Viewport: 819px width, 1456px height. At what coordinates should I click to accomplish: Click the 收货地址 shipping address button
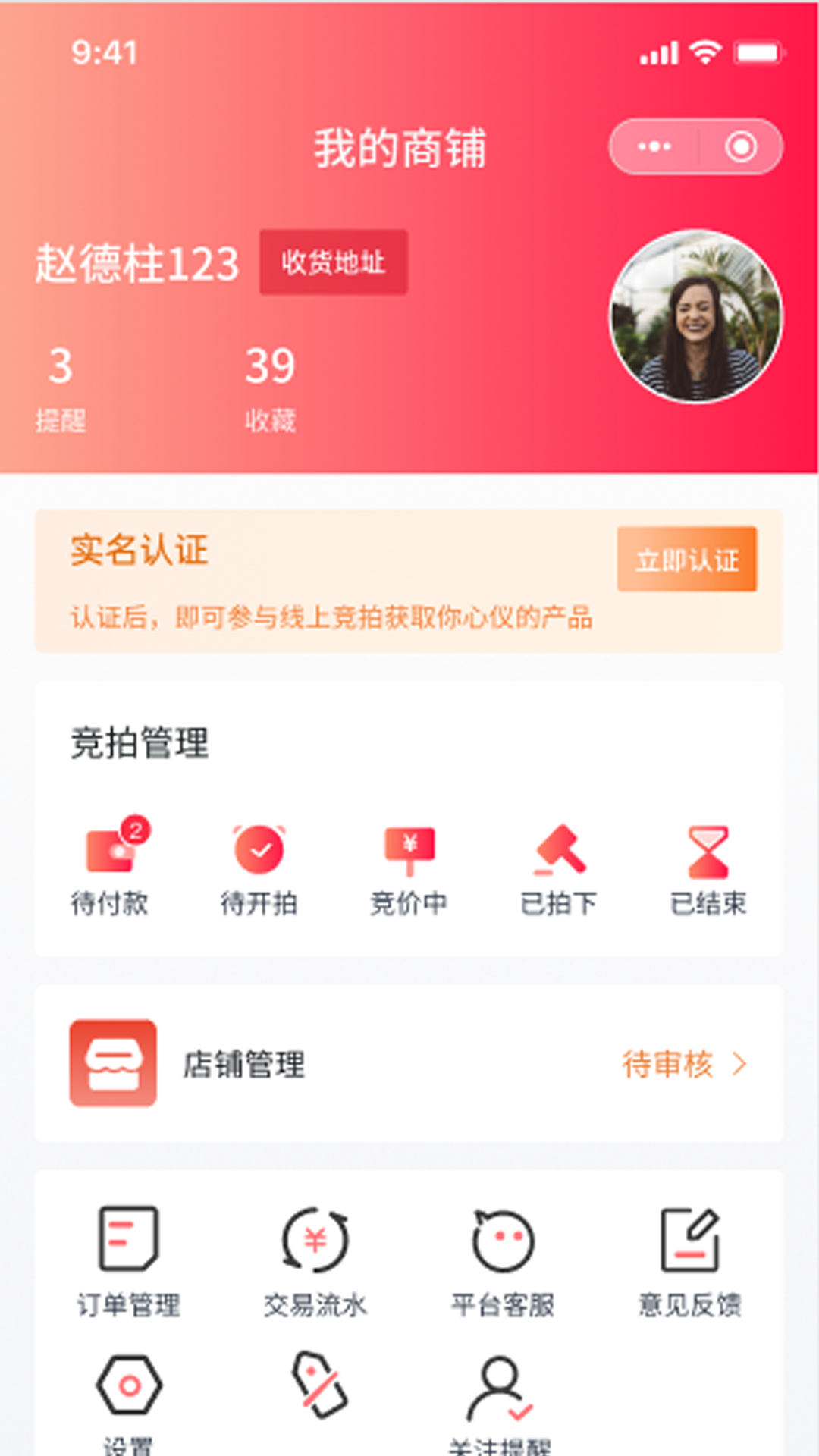(x=332, y=262)
